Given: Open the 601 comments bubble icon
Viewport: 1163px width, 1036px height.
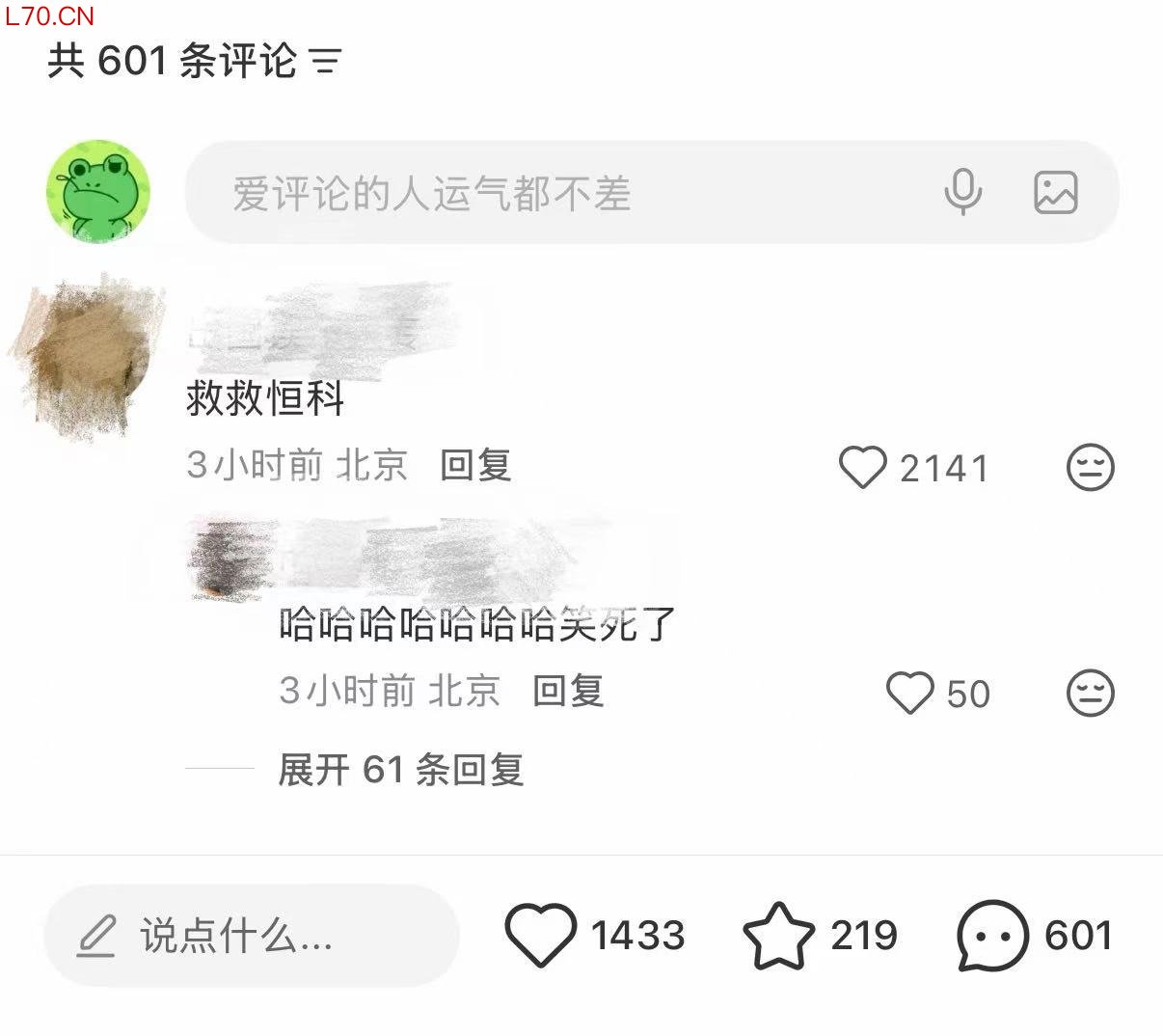Looking at the screenshot, I should [992, 935].
